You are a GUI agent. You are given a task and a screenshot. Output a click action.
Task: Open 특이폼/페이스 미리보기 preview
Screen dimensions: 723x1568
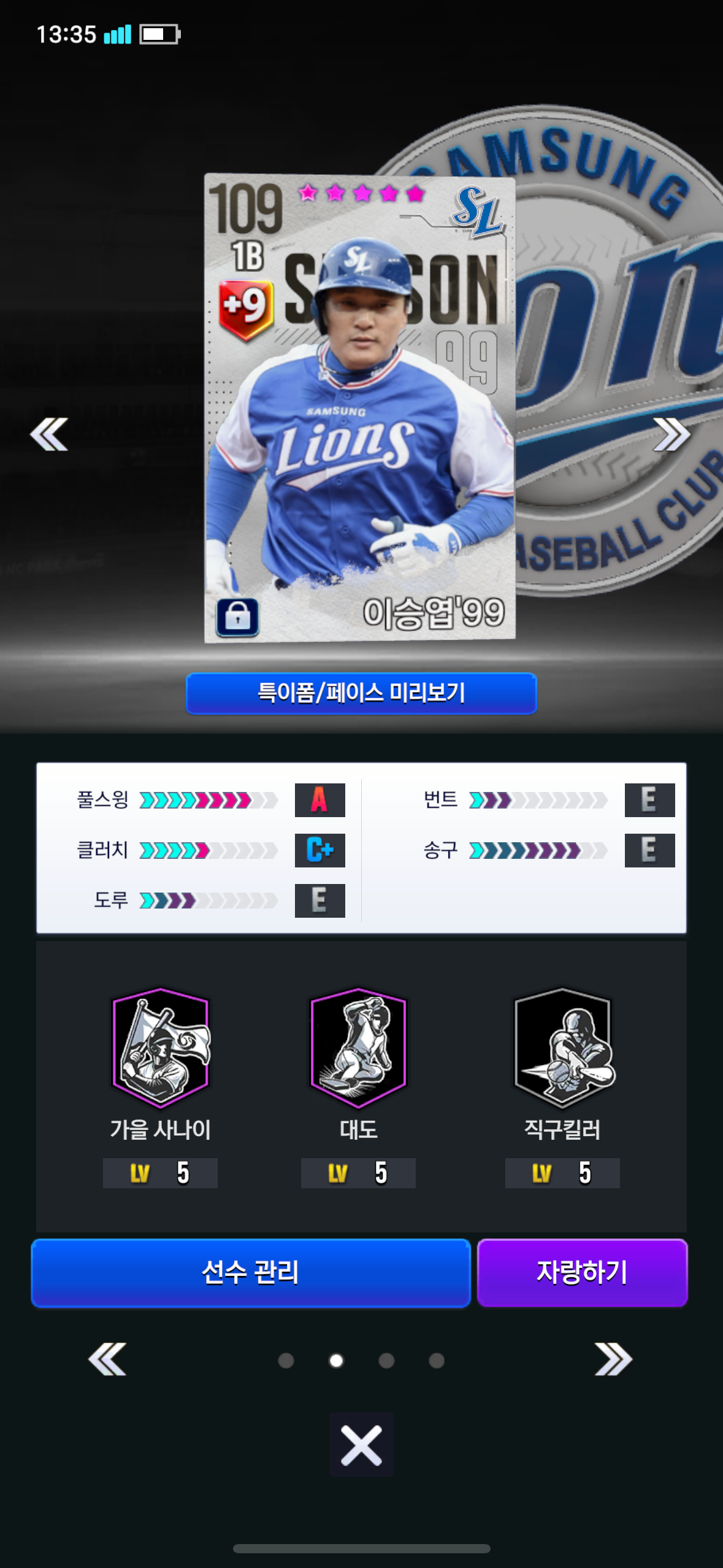[x=361, y=693]
